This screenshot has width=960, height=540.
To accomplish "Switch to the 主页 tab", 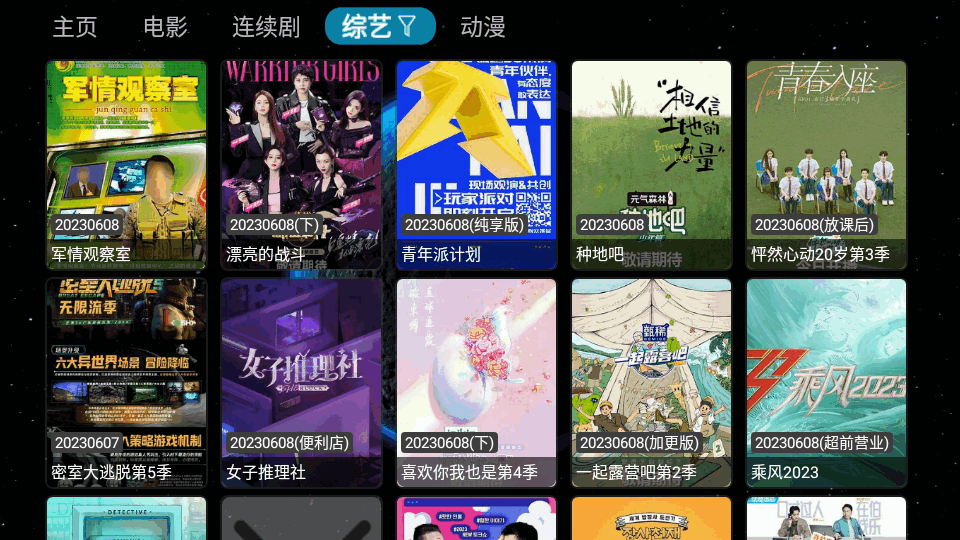I will [x=75, y=27].
